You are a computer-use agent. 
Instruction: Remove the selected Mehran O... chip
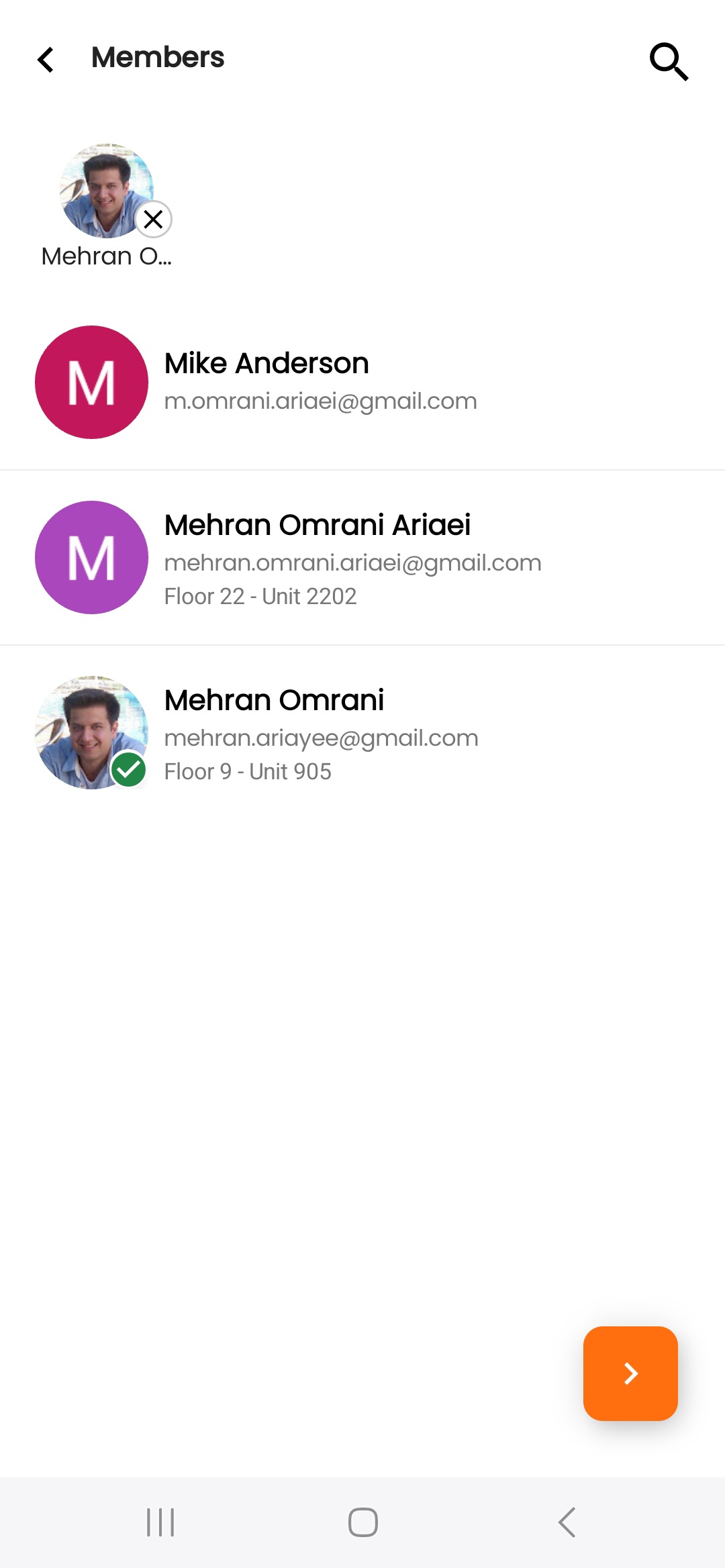coord(154,219)
